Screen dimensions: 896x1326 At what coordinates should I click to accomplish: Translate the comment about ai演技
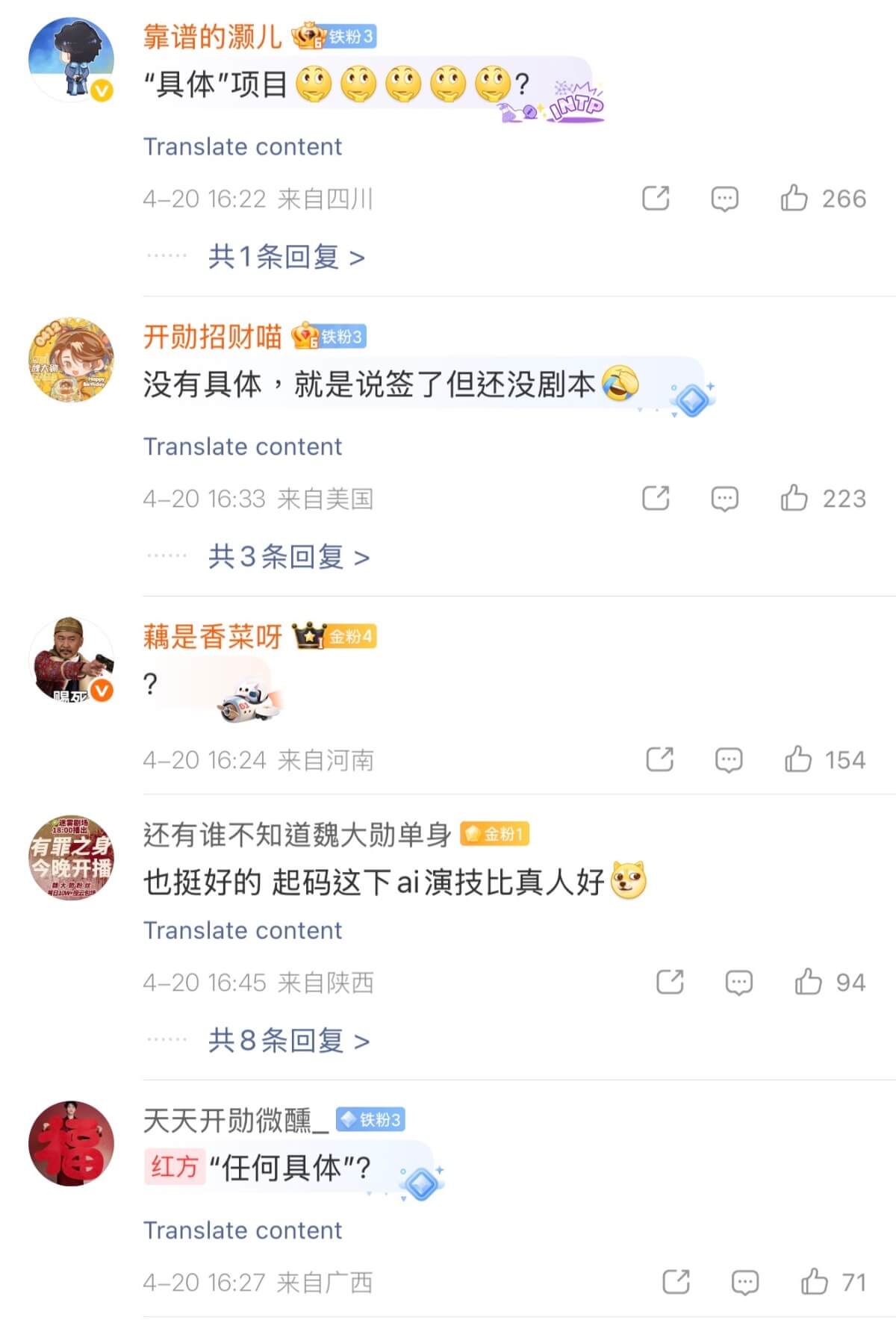point(243,930)
